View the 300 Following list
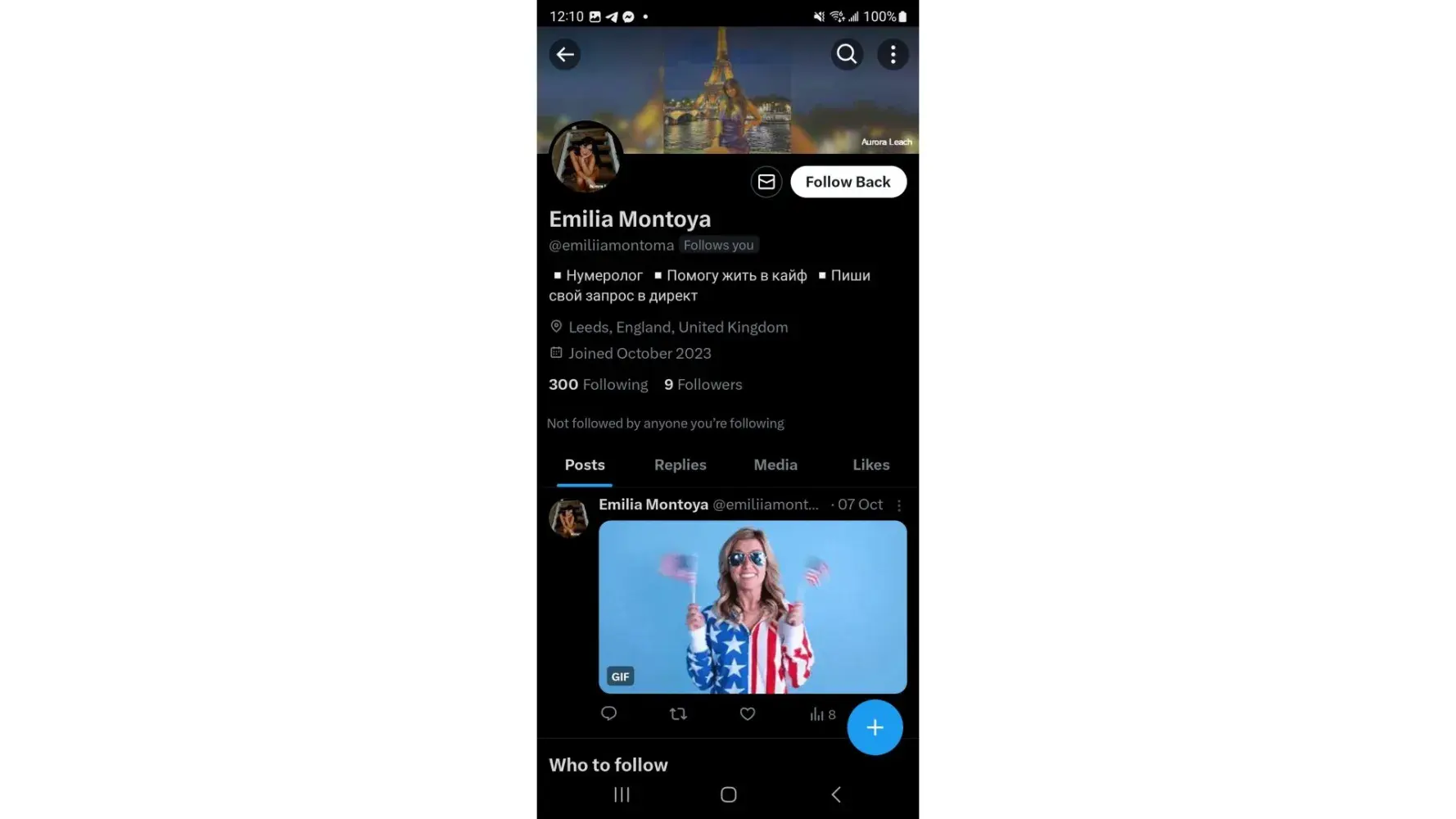Viewport: 1456px width, 819px height. click(x=598, y=384)
